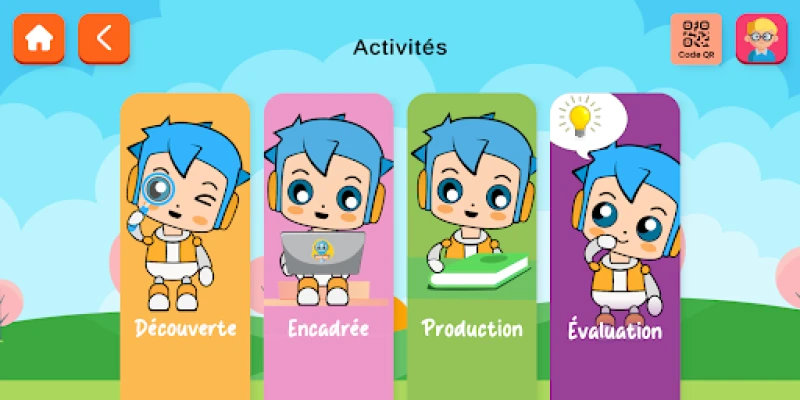Viewport: 800px width, 400px height.
Task: Tap the orange back arrow
Action: (104, 38)
